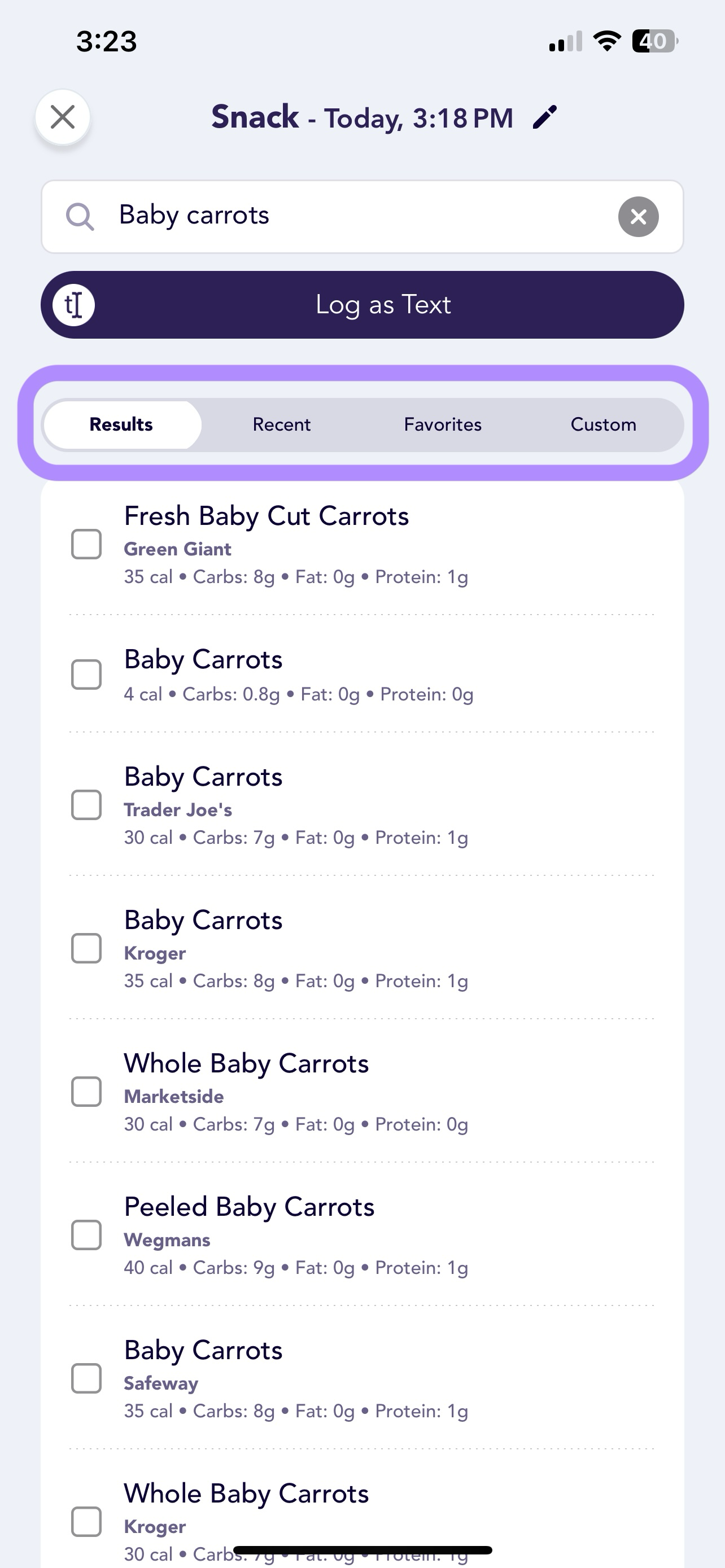725x1568 pixels.
Task: Edit the snack time with pencil icon
Action: point(545,117)
